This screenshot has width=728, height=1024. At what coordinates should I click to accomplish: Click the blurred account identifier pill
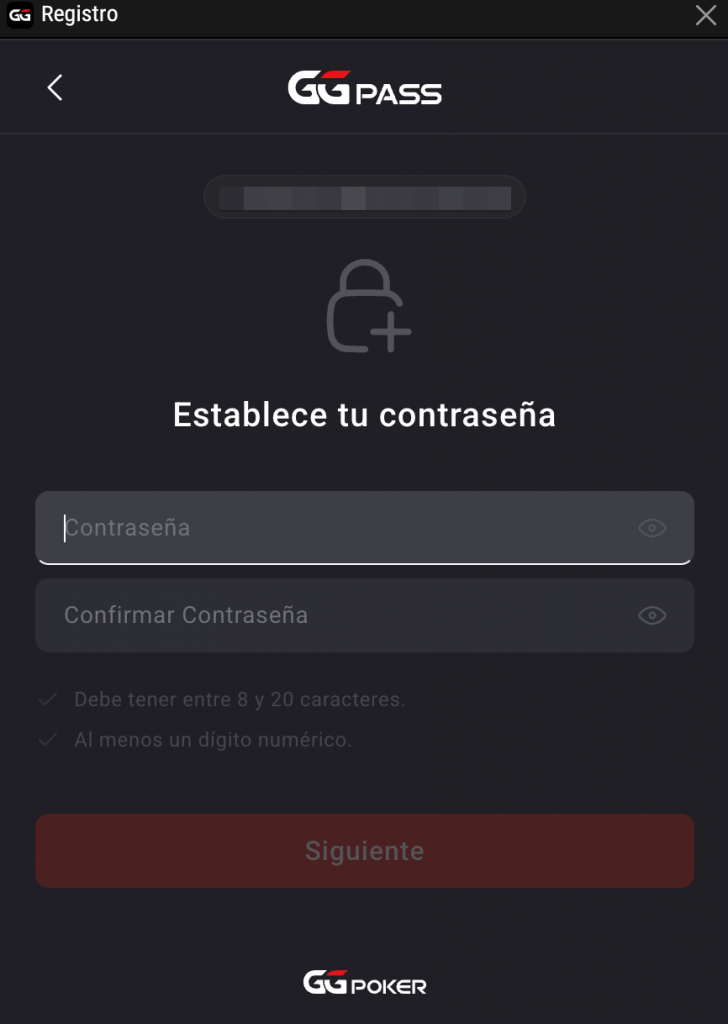364,197
